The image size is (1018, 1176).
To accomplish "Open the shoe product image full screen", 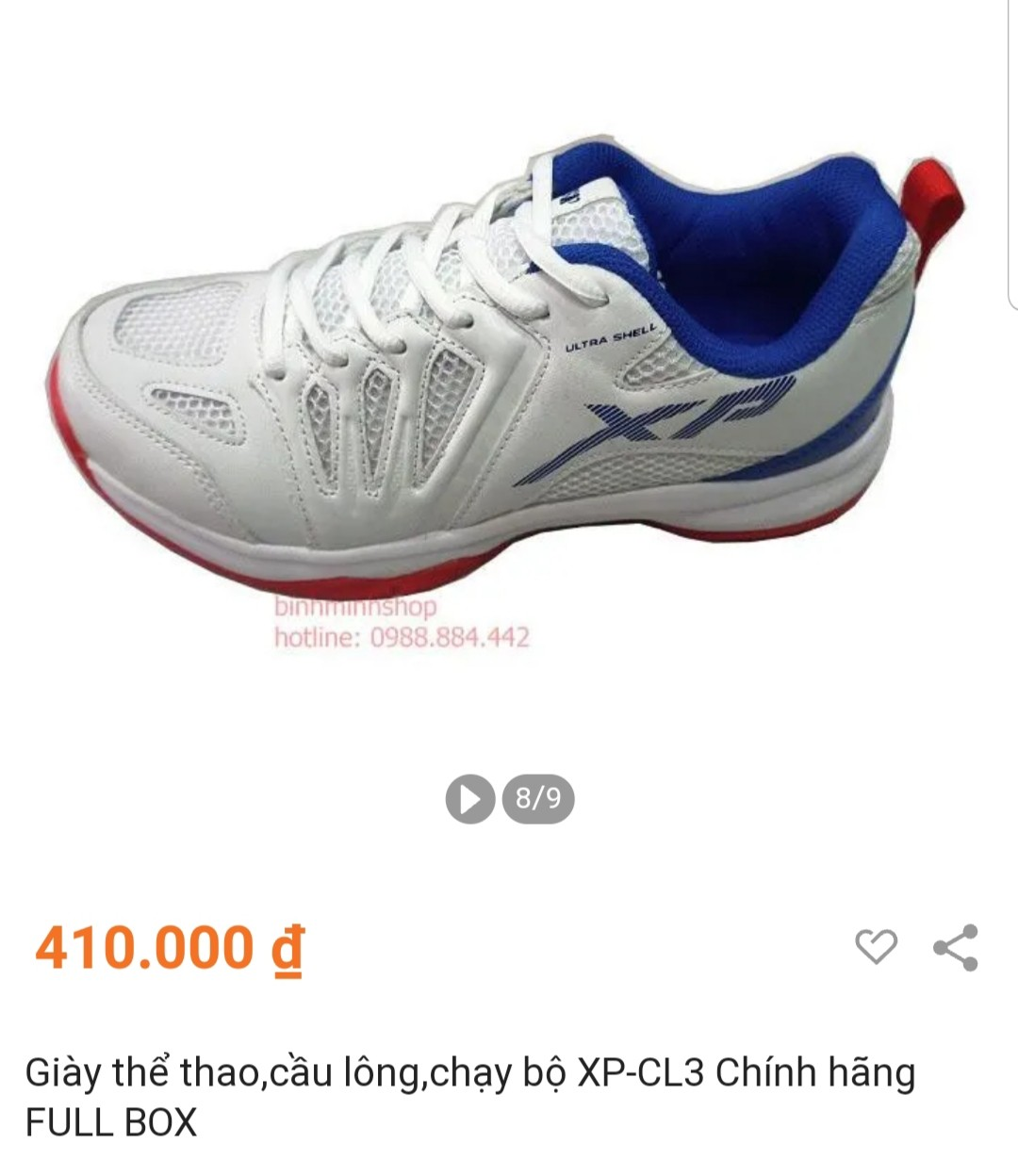I will [x=509, y=377].
